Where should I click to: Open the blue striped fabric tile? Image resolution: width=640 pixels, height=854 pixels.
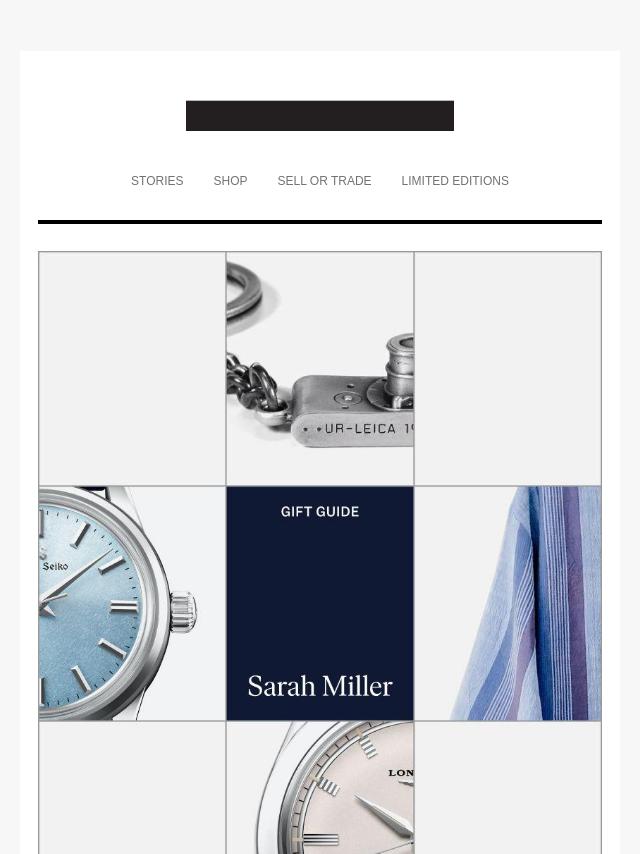[508, 603]
